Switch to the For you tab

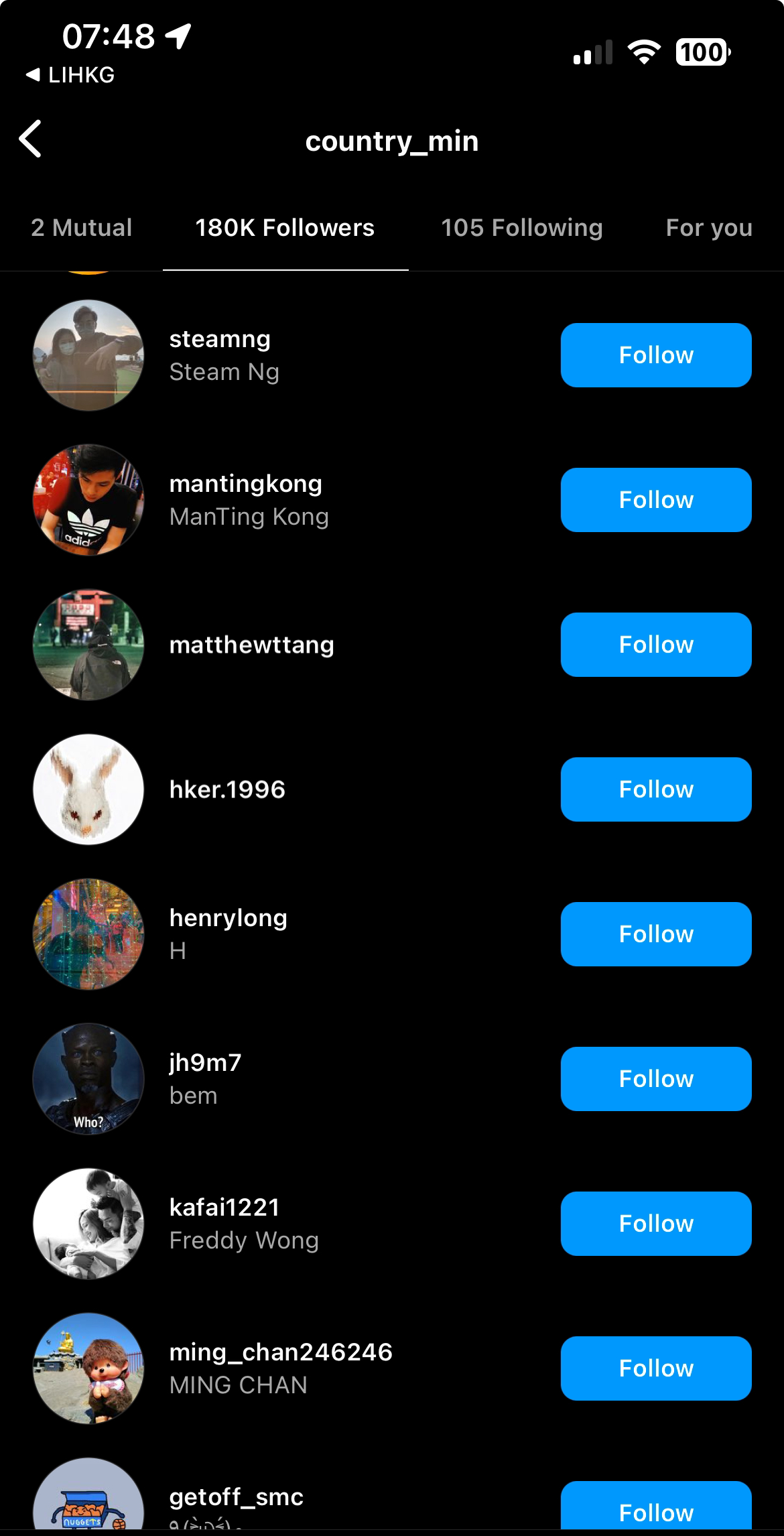pos(708,228)
